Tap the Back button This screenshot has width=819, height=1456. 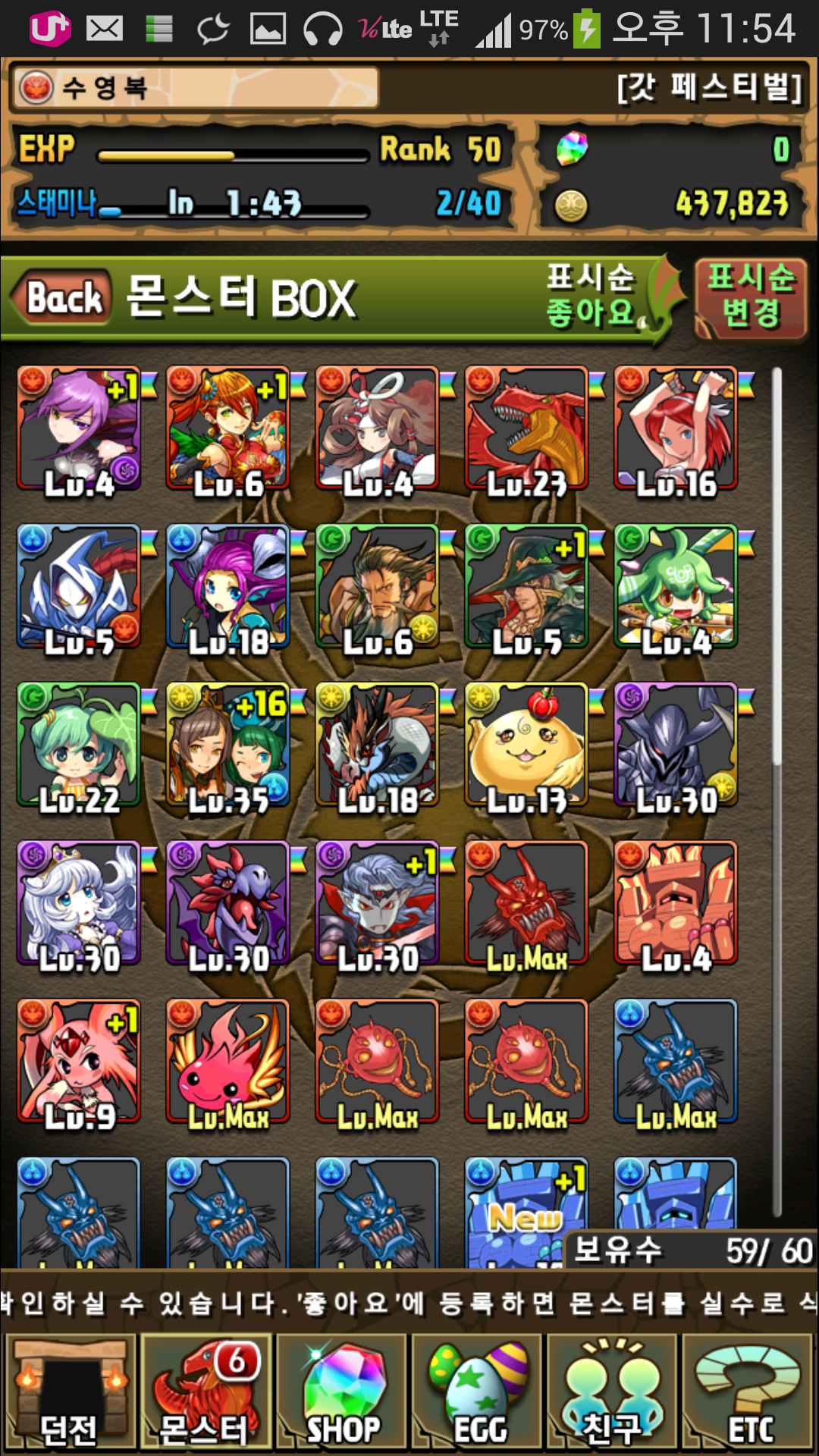point(62,297)
